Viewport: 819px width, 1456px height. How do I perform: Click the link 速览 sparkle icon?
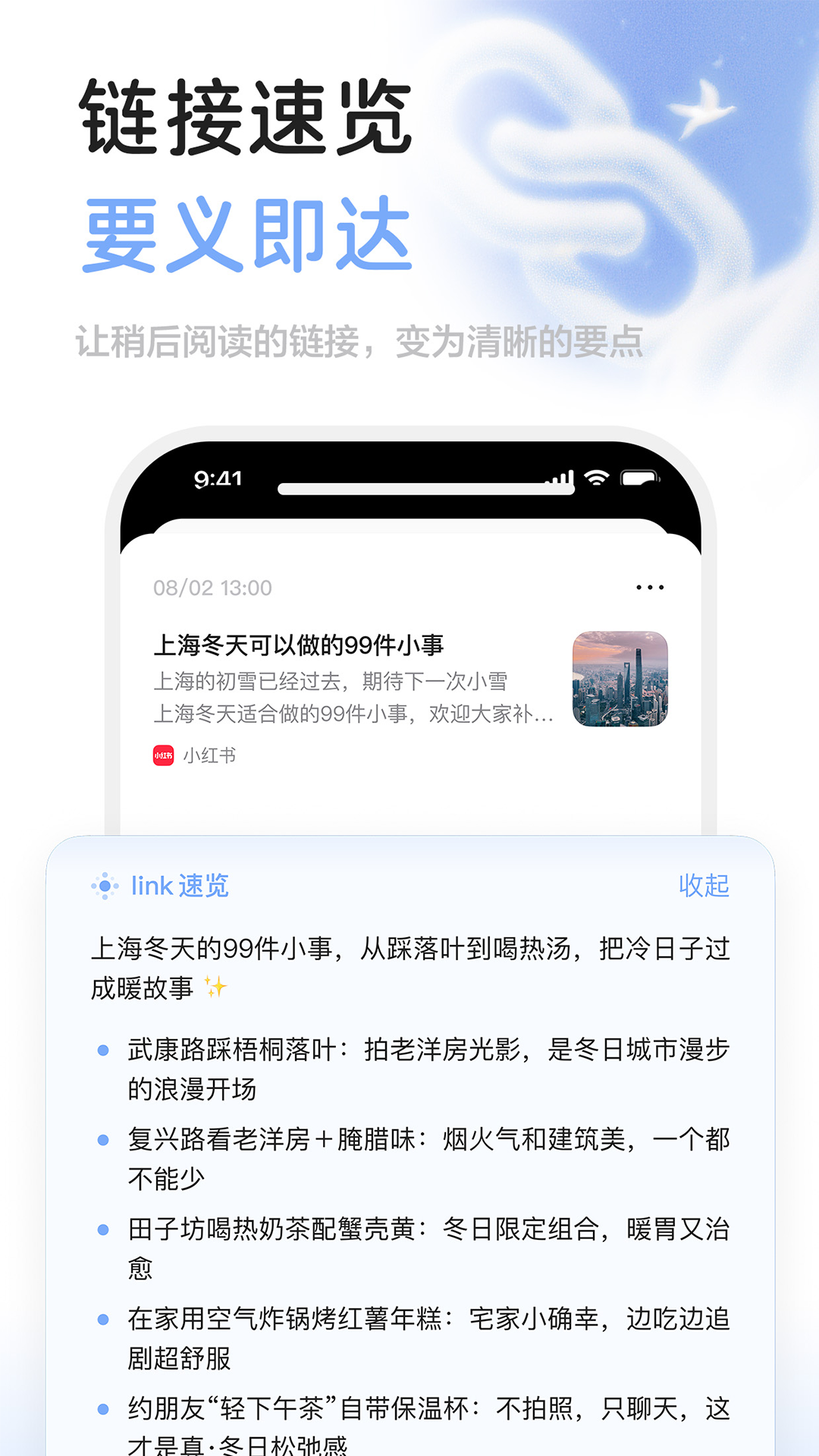point(105,886)
